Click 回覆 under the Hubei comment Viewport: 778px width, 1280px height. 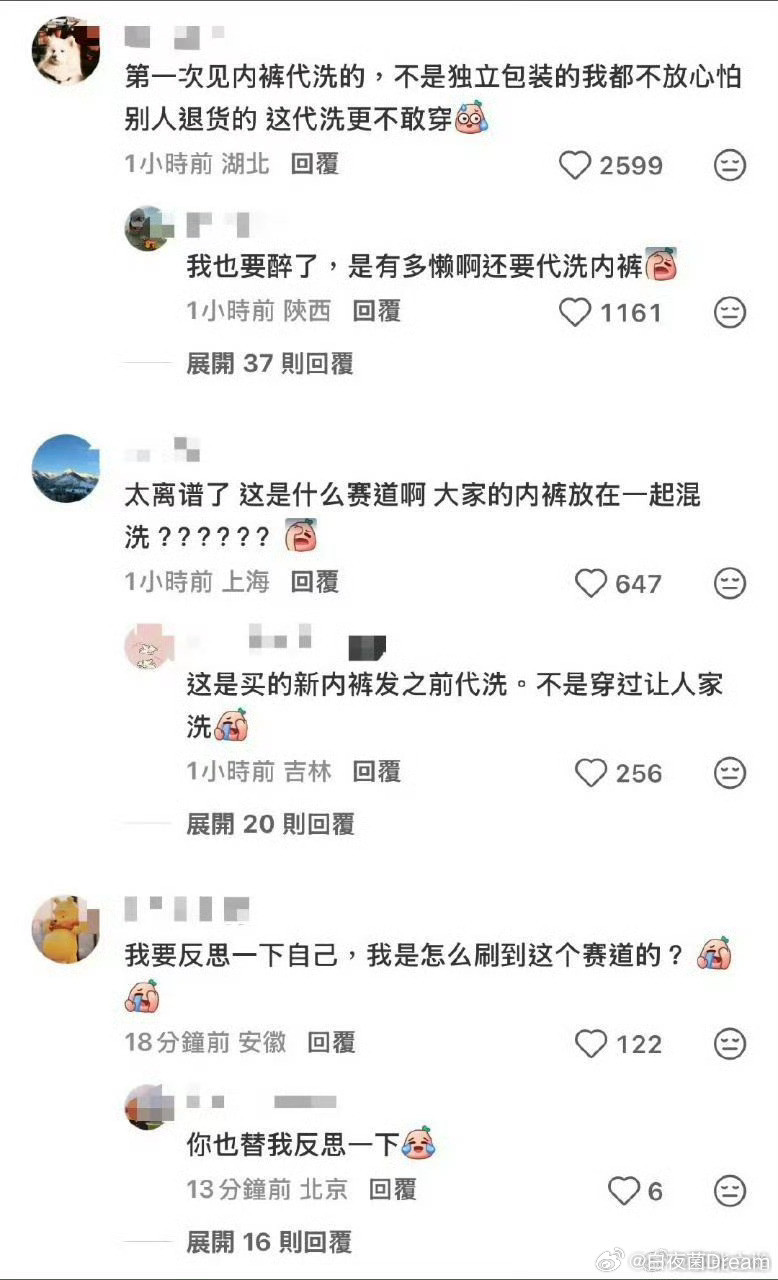(312, 163)
